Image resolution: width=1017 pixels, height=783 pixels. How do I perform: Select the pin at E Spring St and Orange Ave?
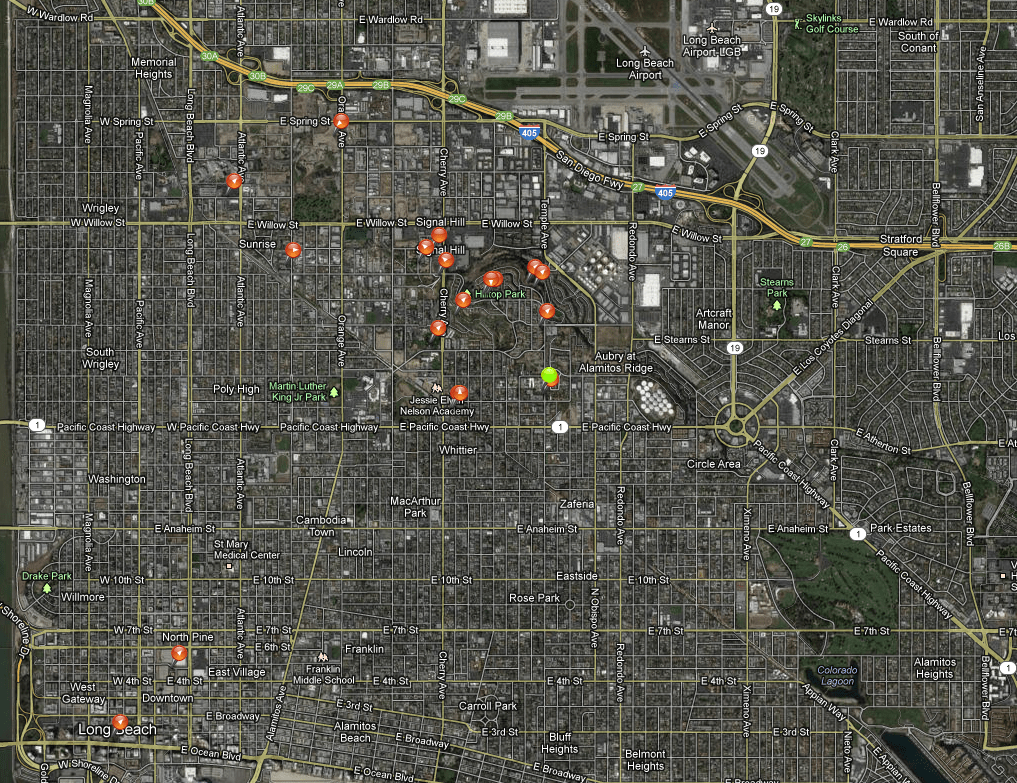tap(341, 121)
